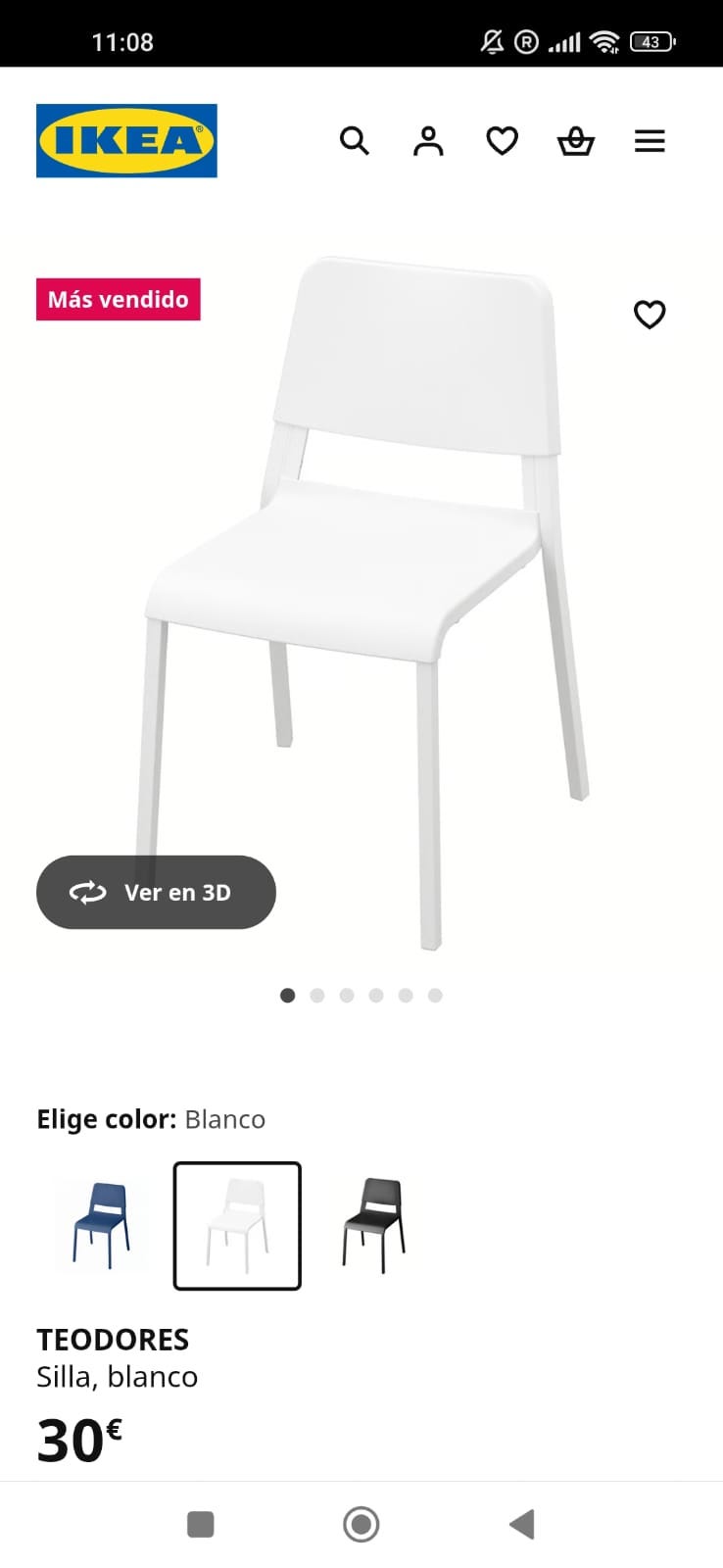The width and height of the screenshot is (723, 1568).
Task: Select the blue chair color
Action: (102, 1225)
